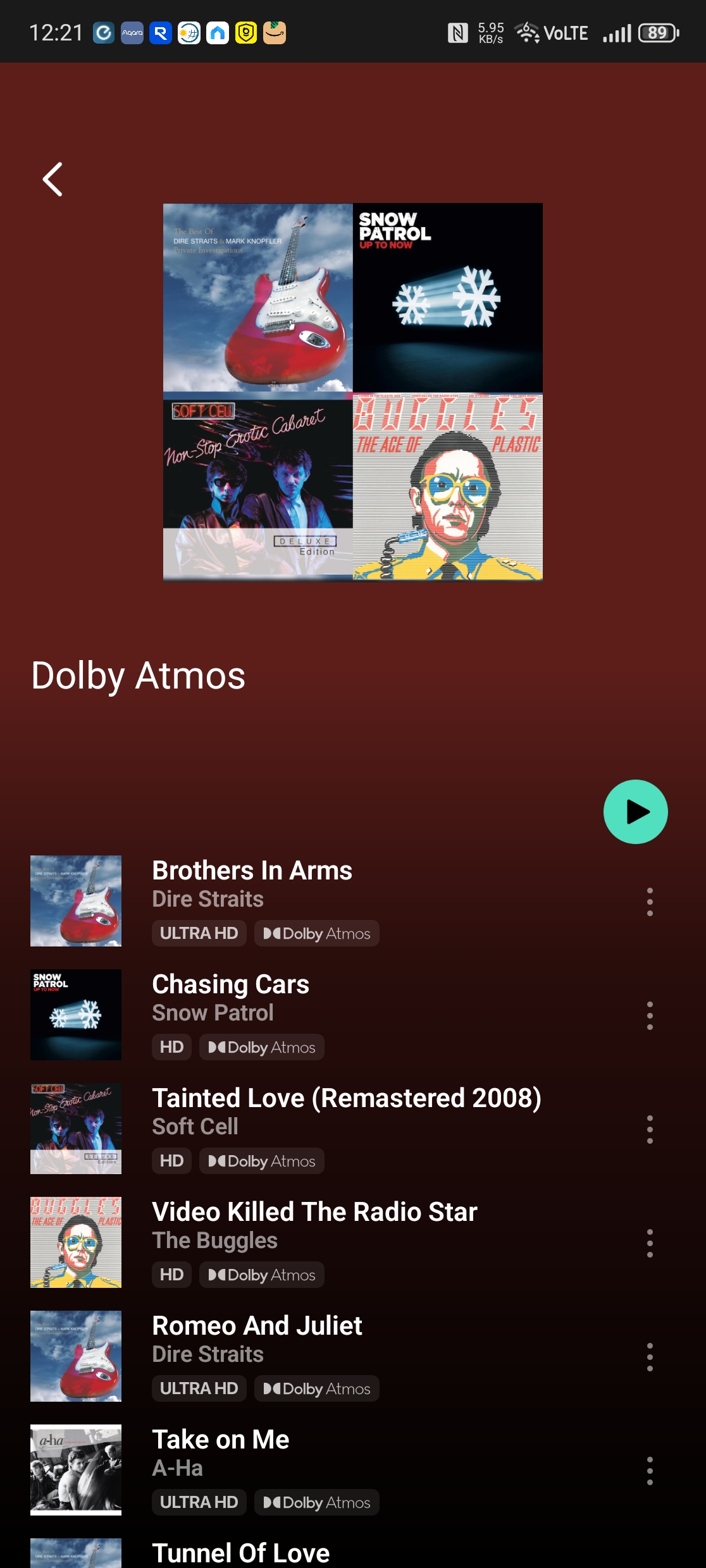706x1568 pixels.
Task: Open options for Tainted Love
Action: (650, 1129)
